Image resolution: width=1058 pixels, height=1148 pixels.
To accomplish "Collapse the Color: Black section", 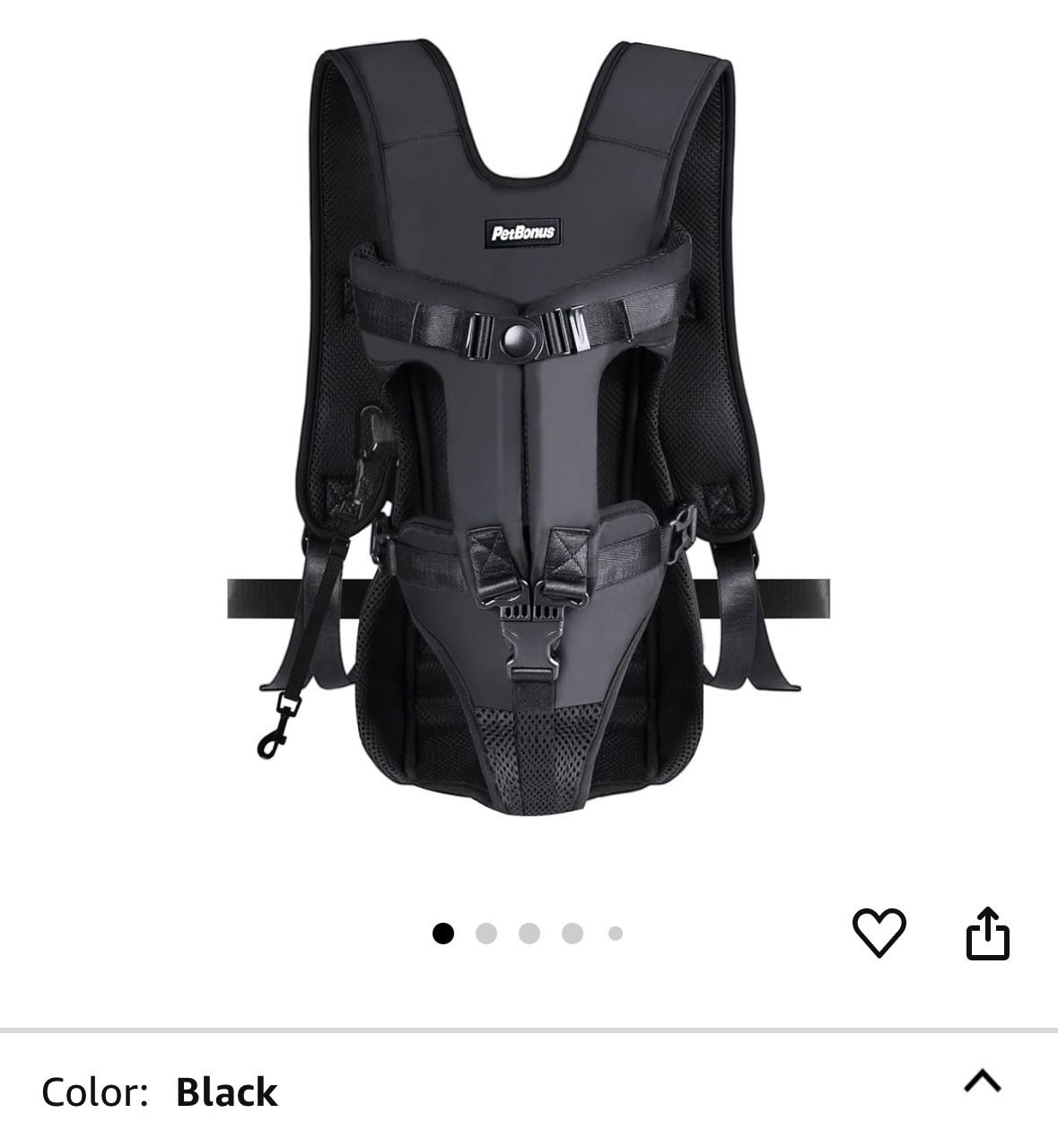I will [x=982, y=1081].
